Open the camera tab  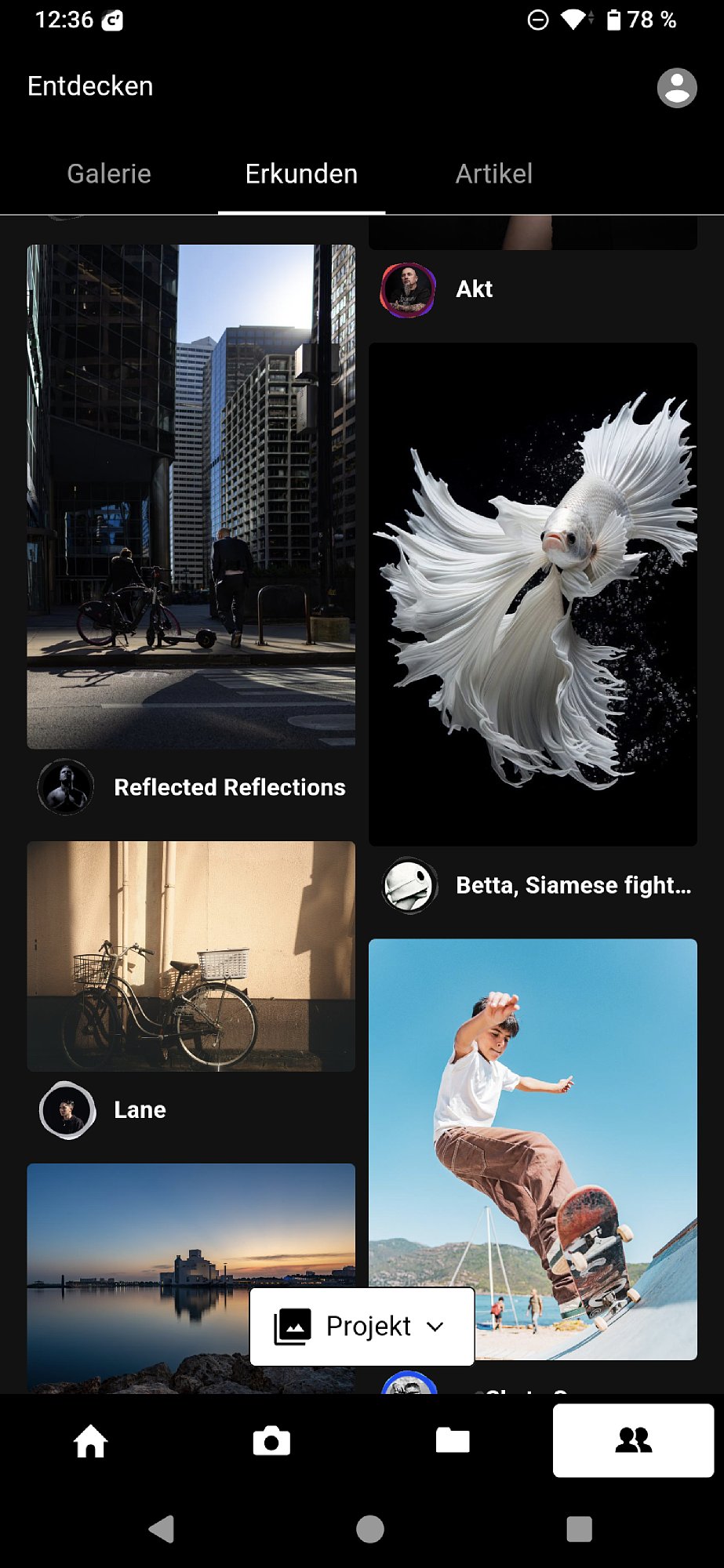[x=271, y=1441]
